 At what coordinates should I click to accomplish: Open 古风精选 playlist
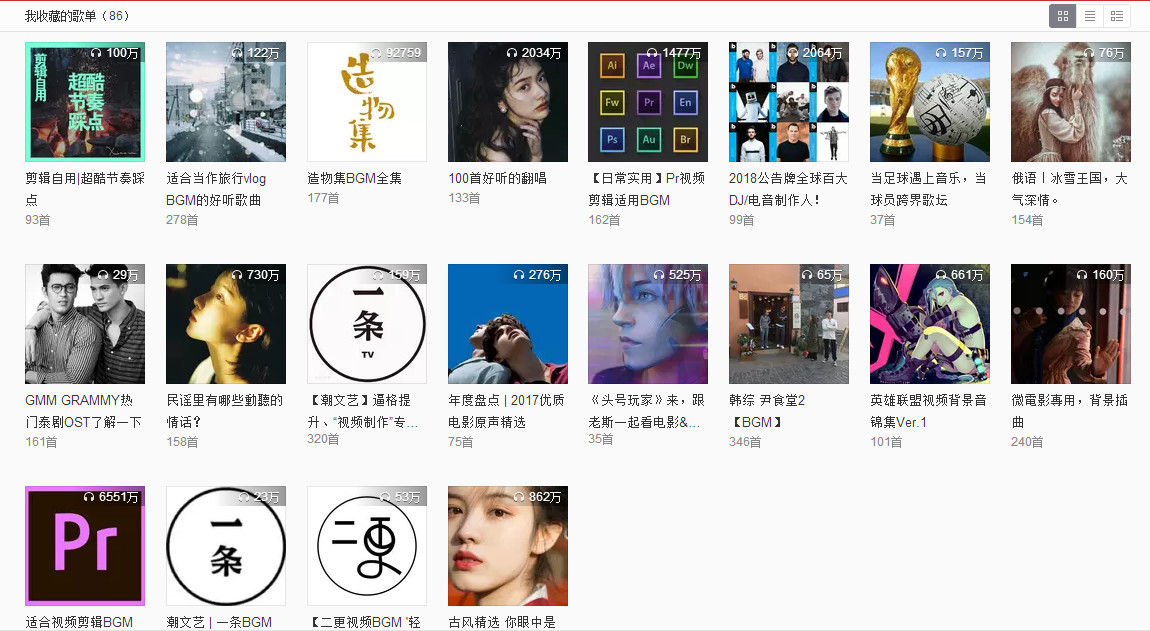508,546
